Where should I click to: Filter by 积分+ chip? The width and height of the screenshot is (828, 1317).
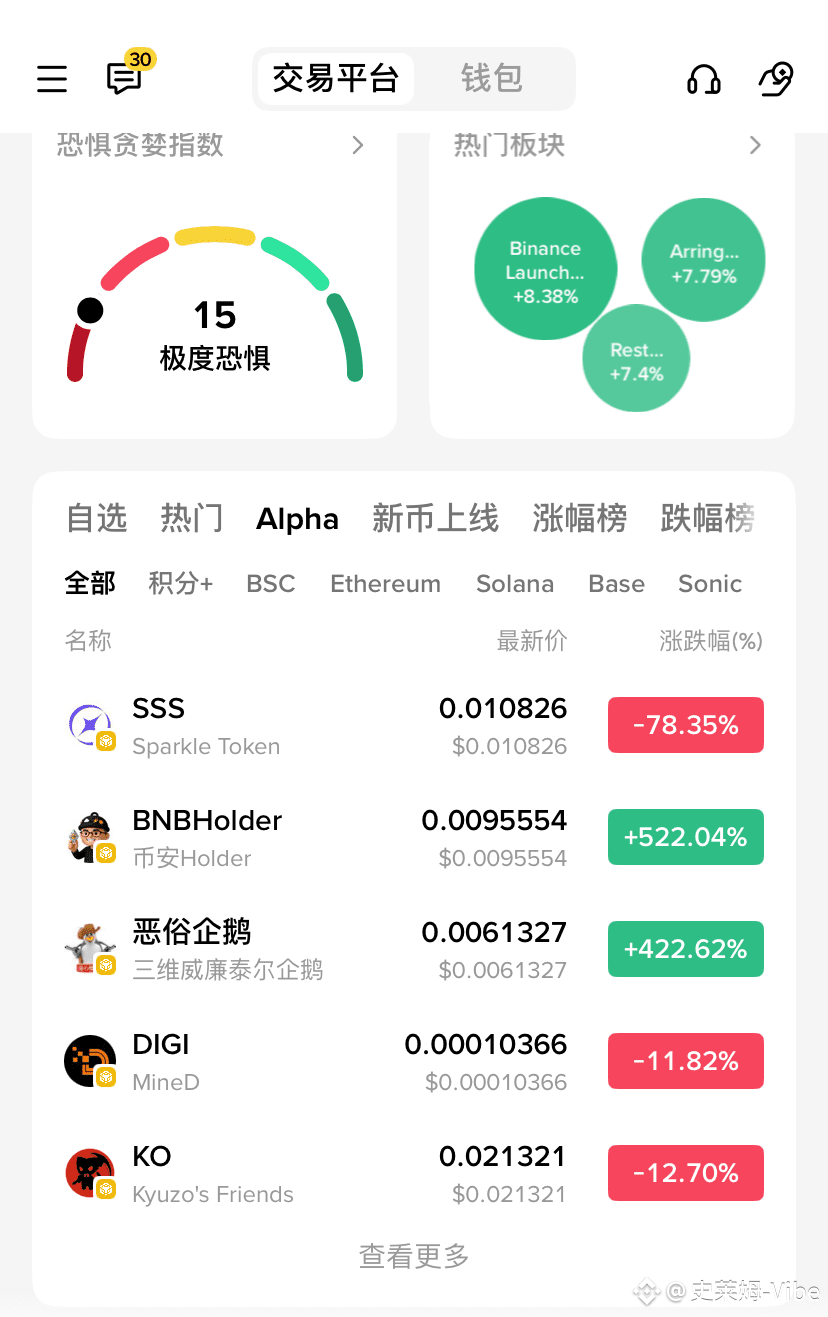tap(181, 584)
